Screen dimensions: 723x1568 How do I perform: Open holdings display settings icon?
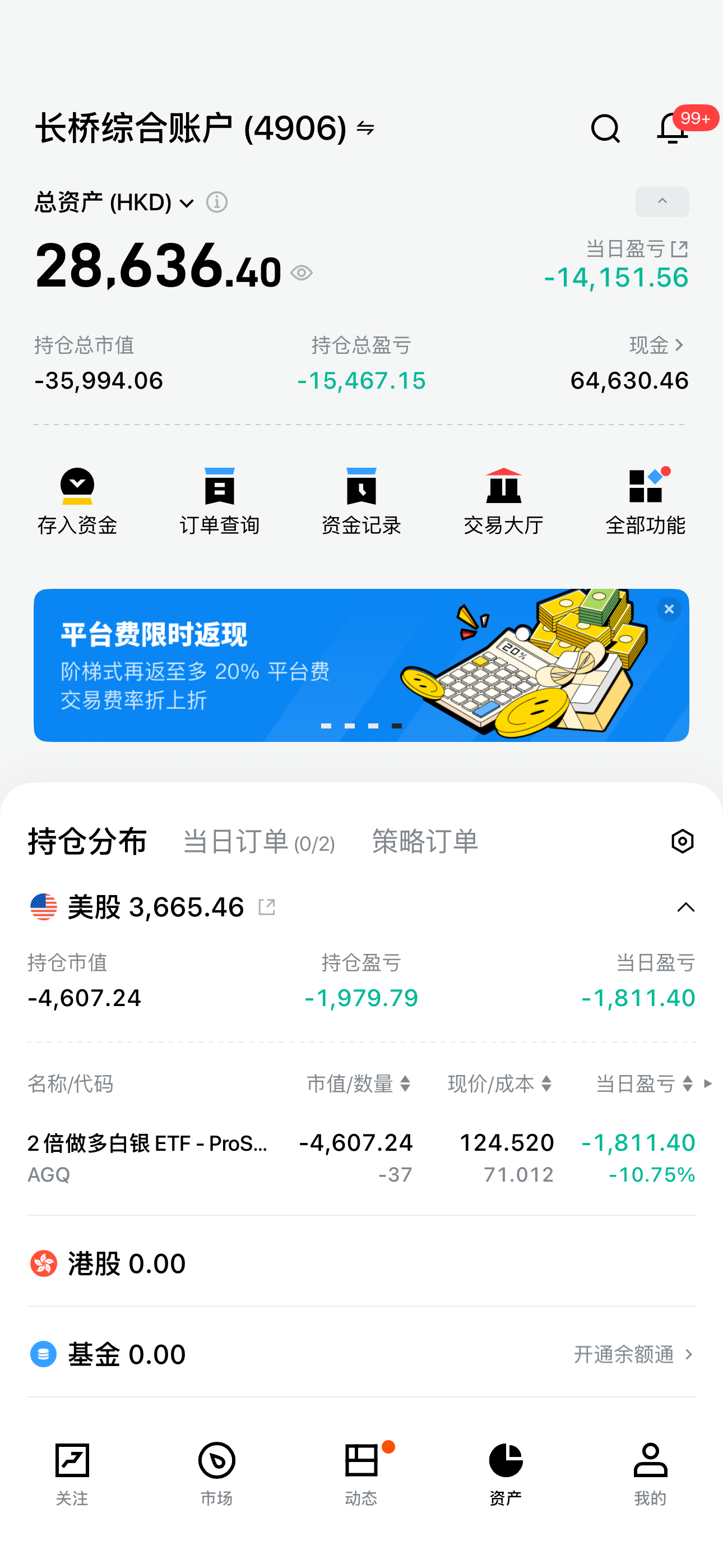click(682, 842)
